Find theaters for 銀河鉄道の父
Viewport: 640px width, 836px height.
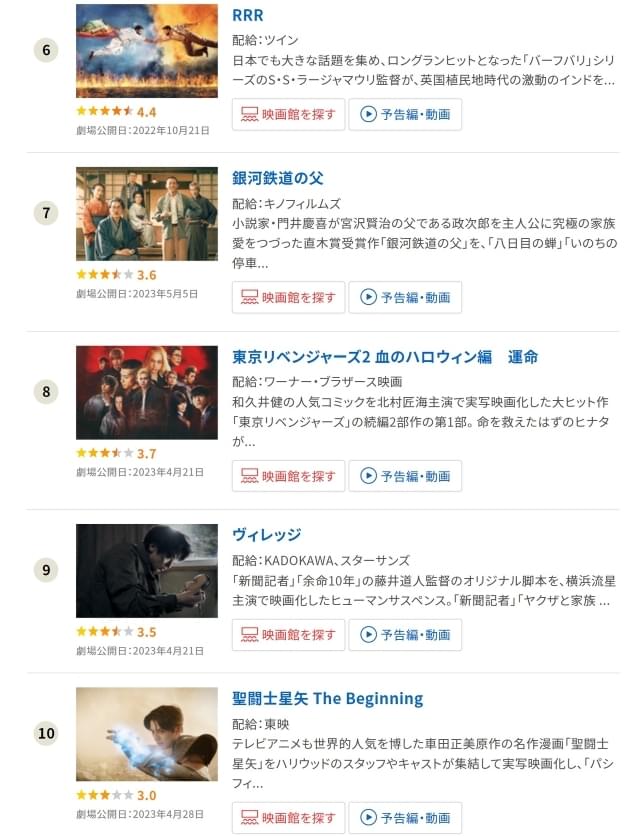(288, 297)
